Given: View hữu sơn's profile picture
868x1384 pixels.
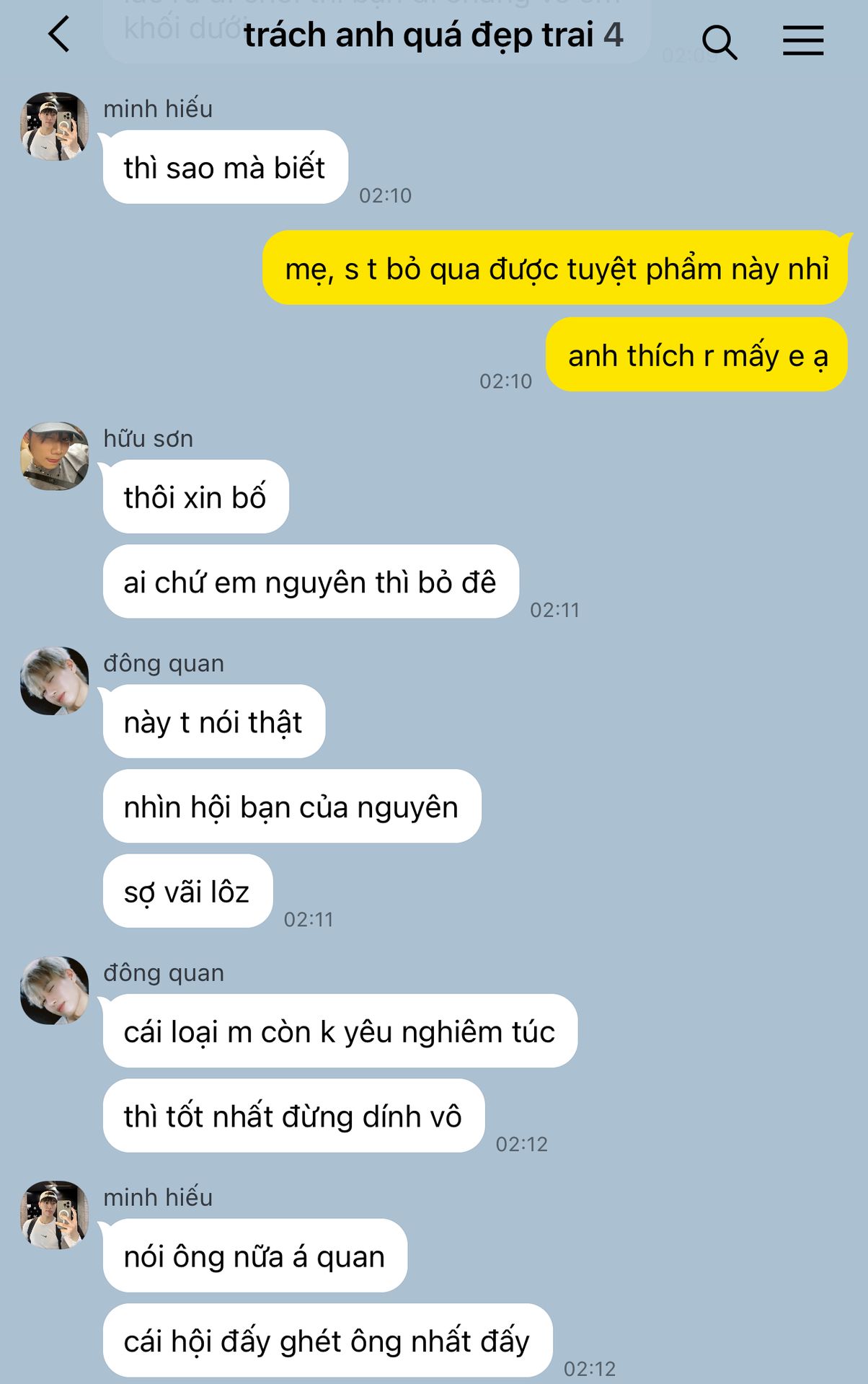Looking at the screenshot, I should click(54, 456).
